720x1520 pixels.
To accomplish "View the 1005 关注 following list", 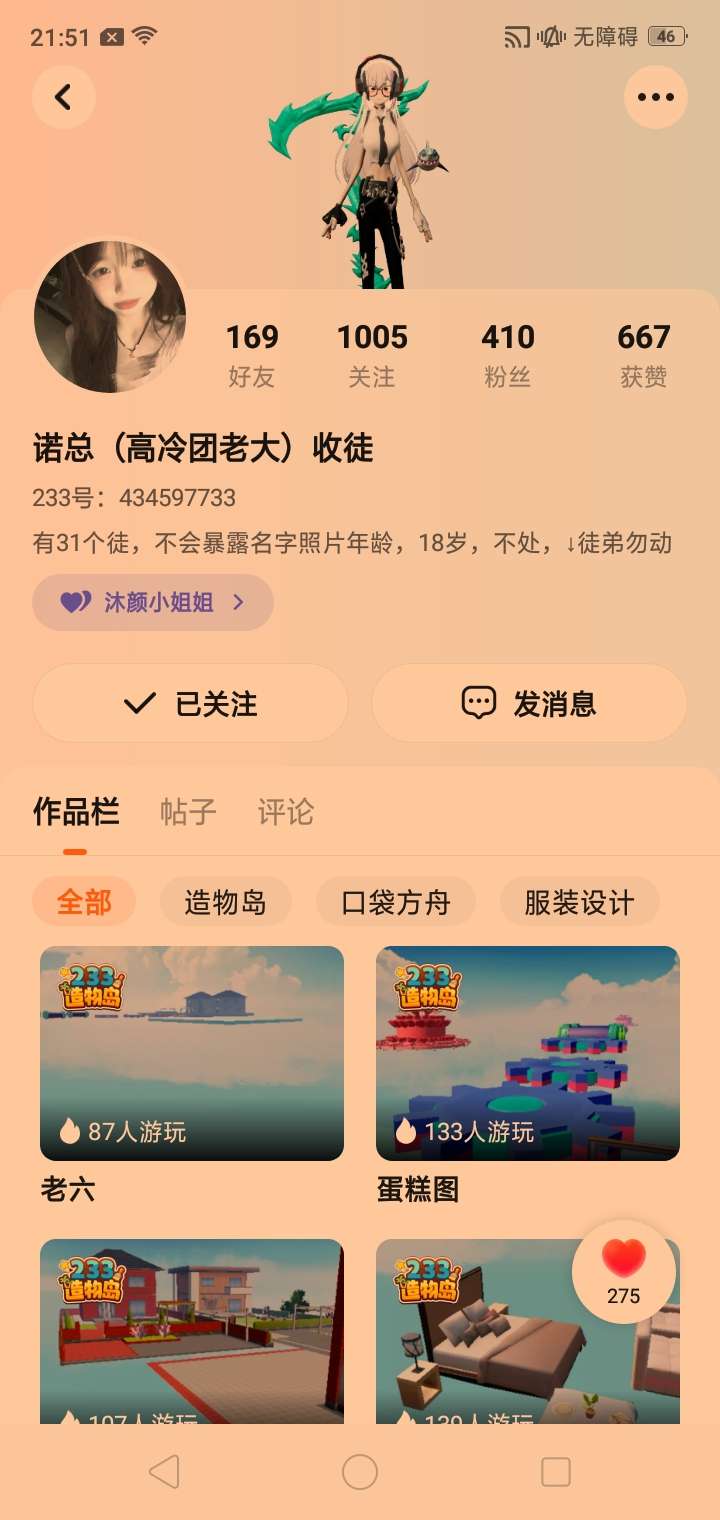I will coord(372,354).
